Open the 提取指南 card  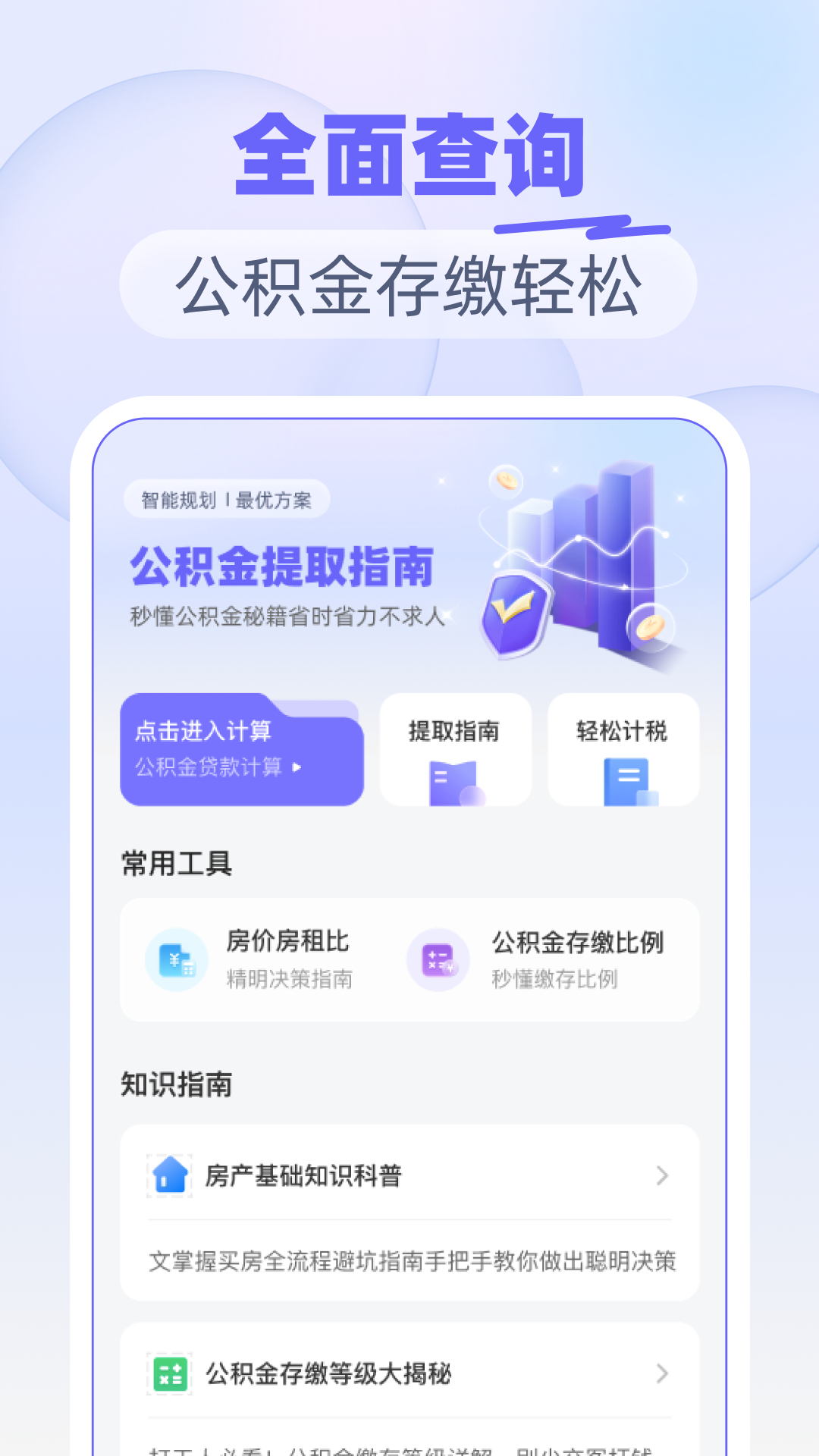tap(455, 749)
